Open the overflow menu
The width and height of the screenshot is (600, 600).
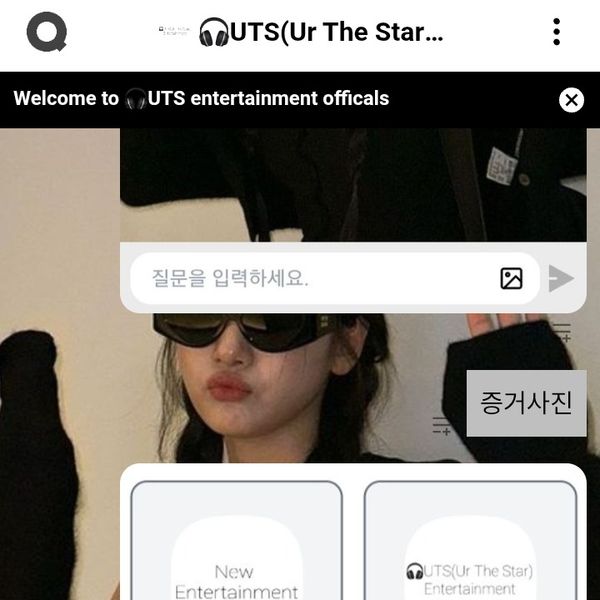[x=556, y=32]
